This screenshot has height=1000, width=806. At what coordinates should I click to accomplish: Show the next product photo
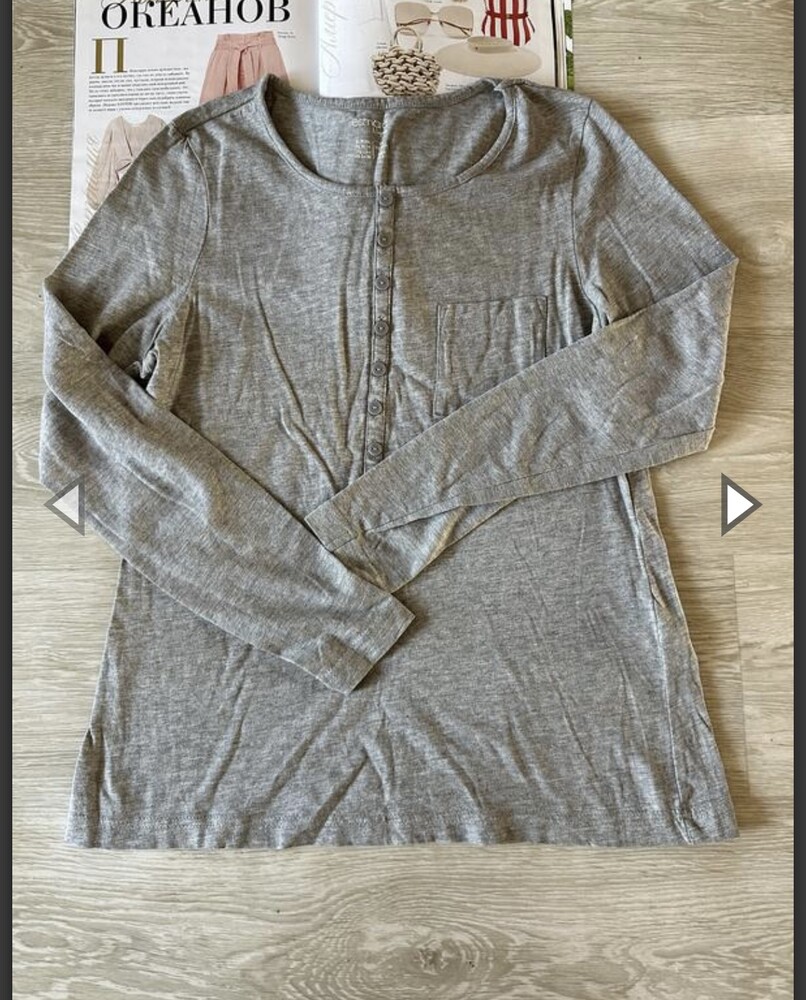[739, 505]
